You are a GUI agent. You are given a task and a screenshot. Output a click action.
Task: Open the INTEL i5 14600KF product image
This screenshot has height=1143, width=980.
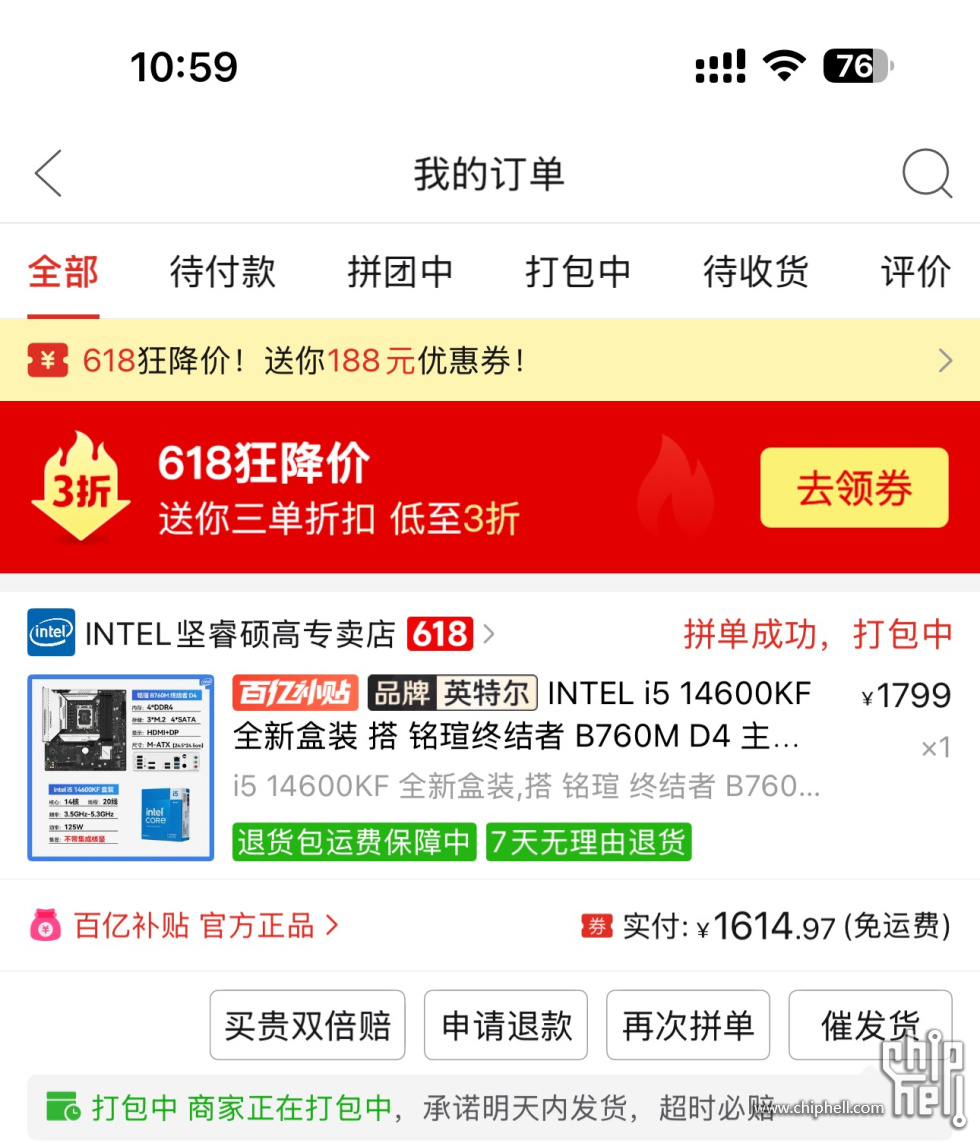pos(121,768)
